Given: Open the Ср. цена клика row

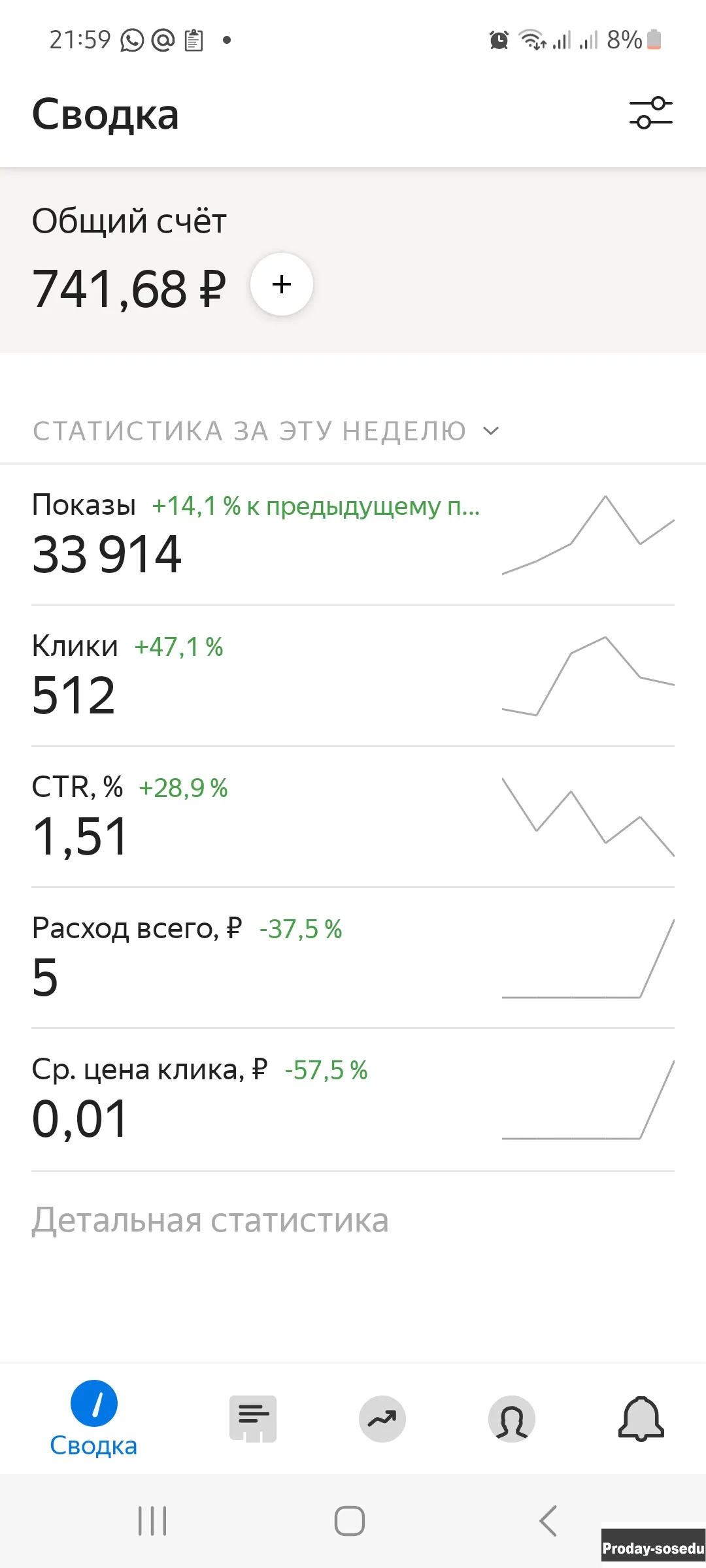Looking at the screenshot, I should pos(353,1100).
